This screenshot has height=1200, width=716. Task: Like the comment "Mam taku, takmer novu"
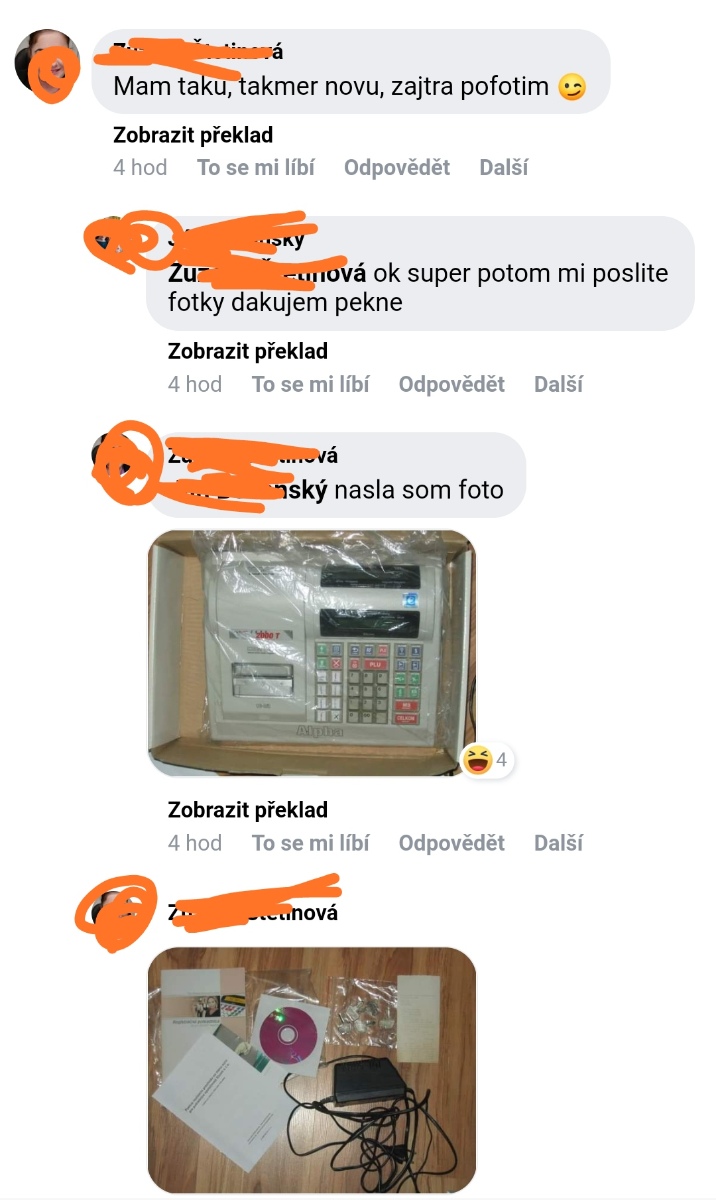tap(256, 167)
